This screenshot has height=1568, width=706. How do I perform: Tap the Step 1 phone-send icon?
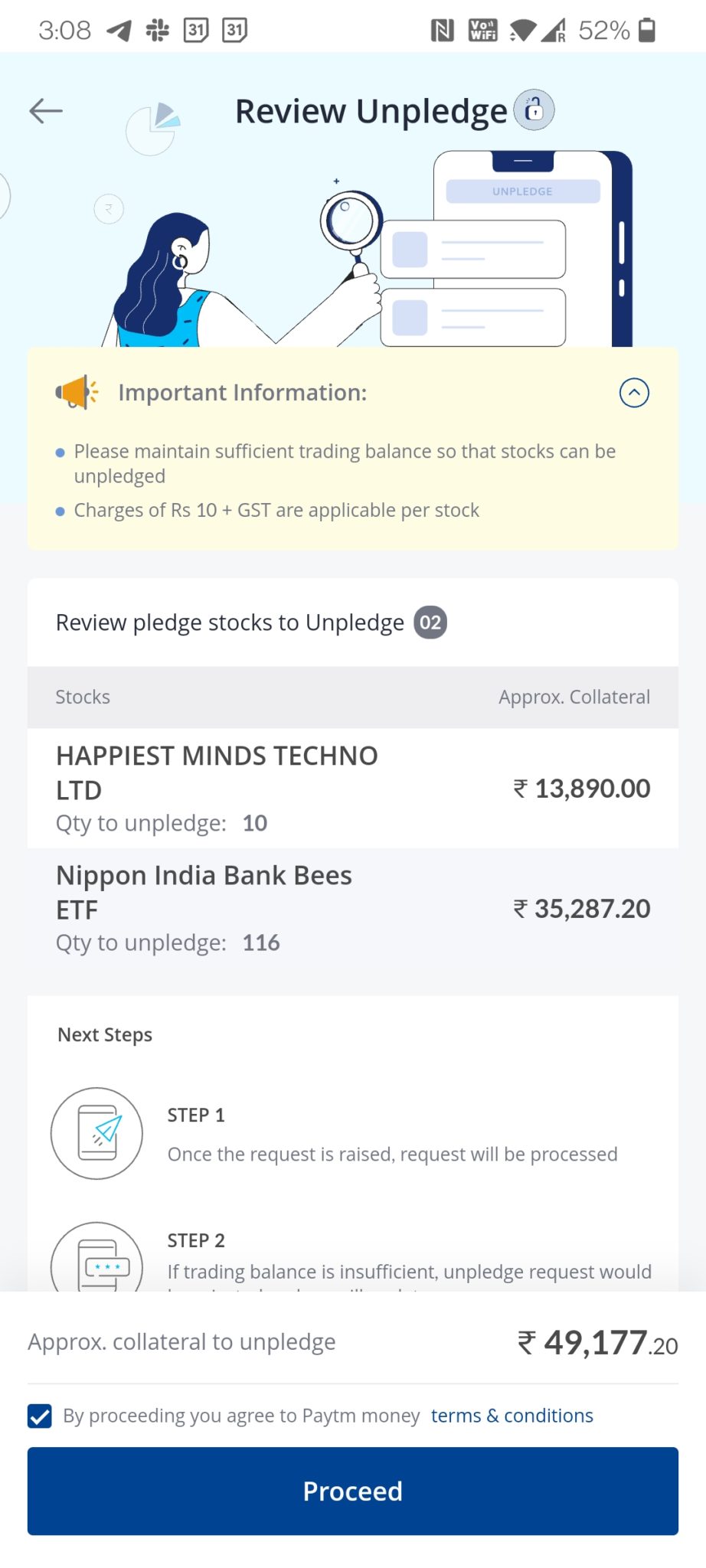click(x=96, y=1133)
